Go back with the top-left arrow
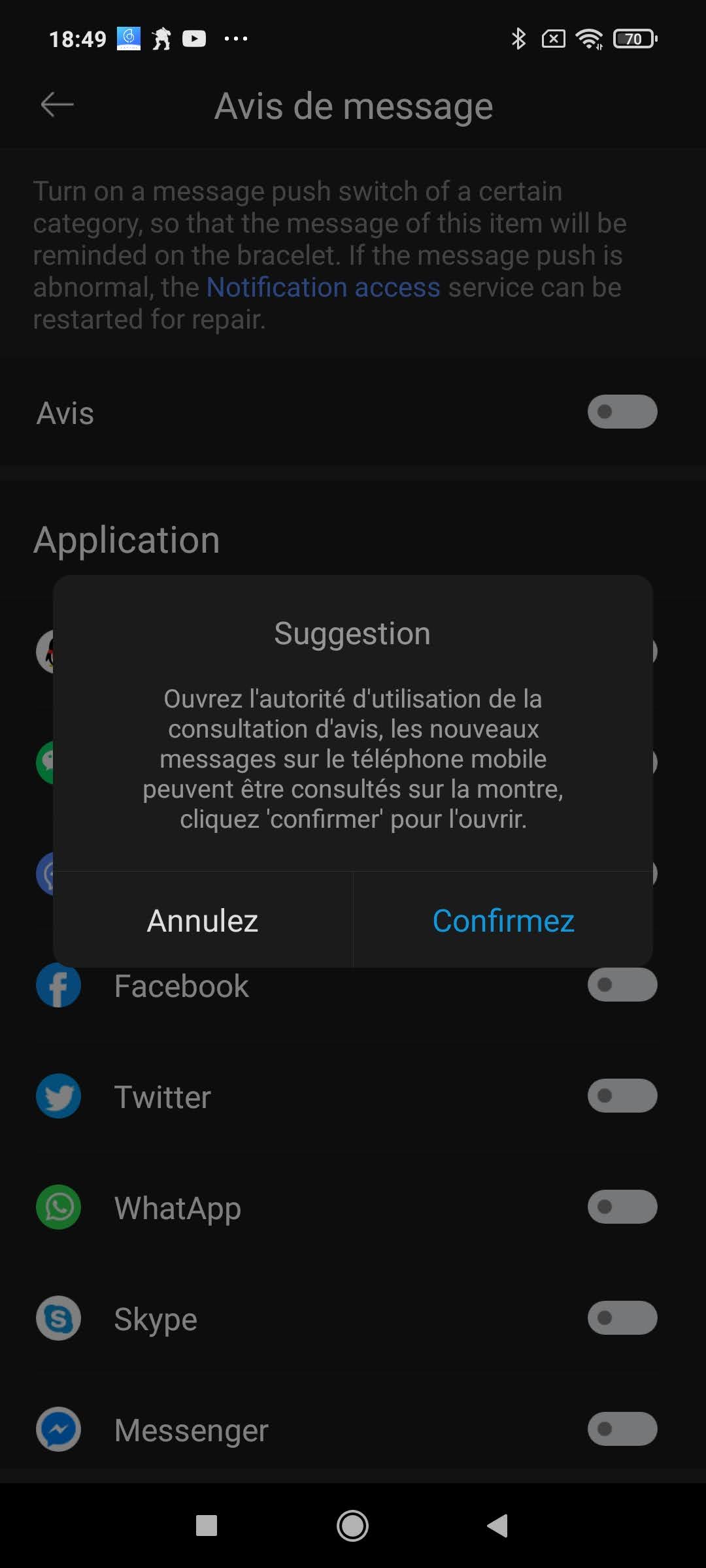Screen dimensions: 706x1568 pyautogui.click(x=57, y=105)
